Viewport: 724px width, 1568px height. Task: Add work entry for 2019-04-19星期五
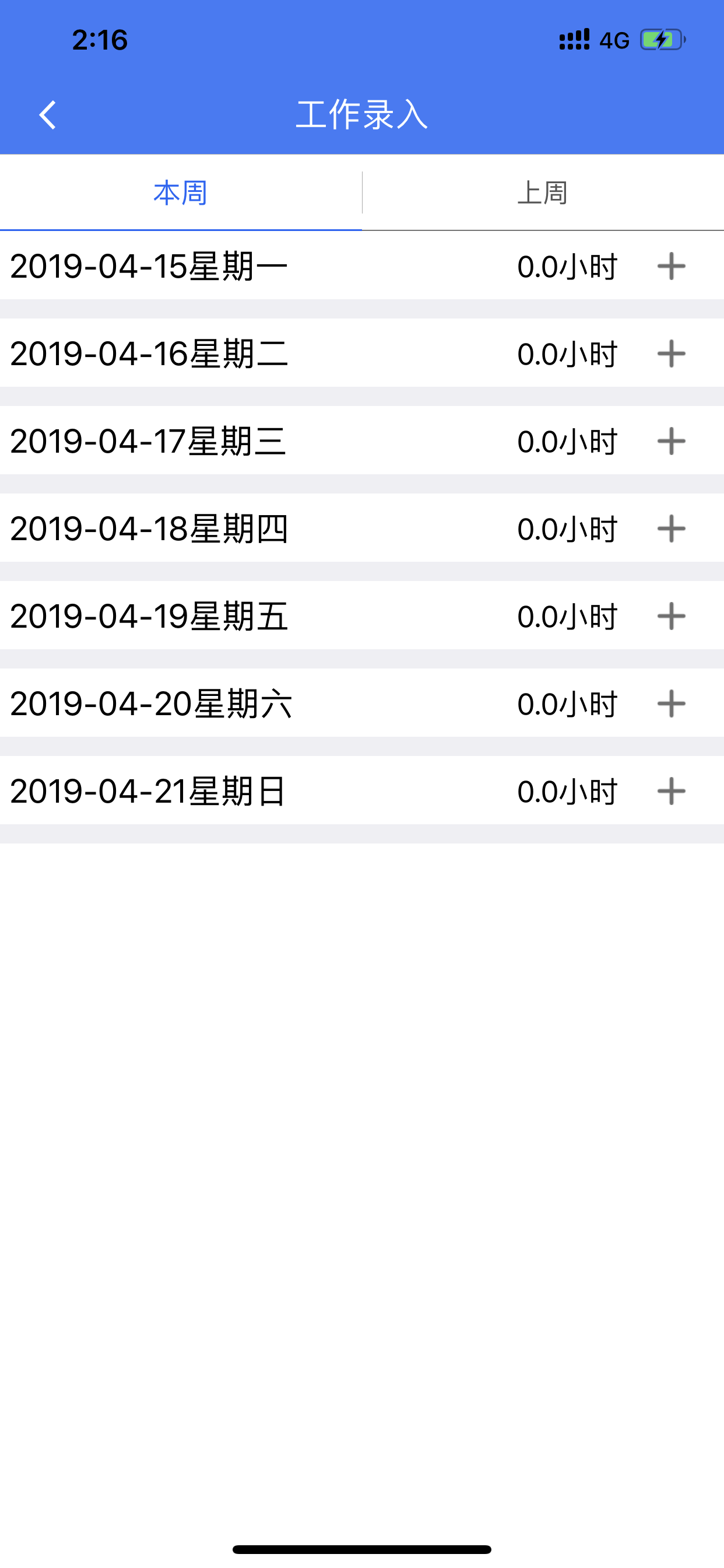[672, 616]
